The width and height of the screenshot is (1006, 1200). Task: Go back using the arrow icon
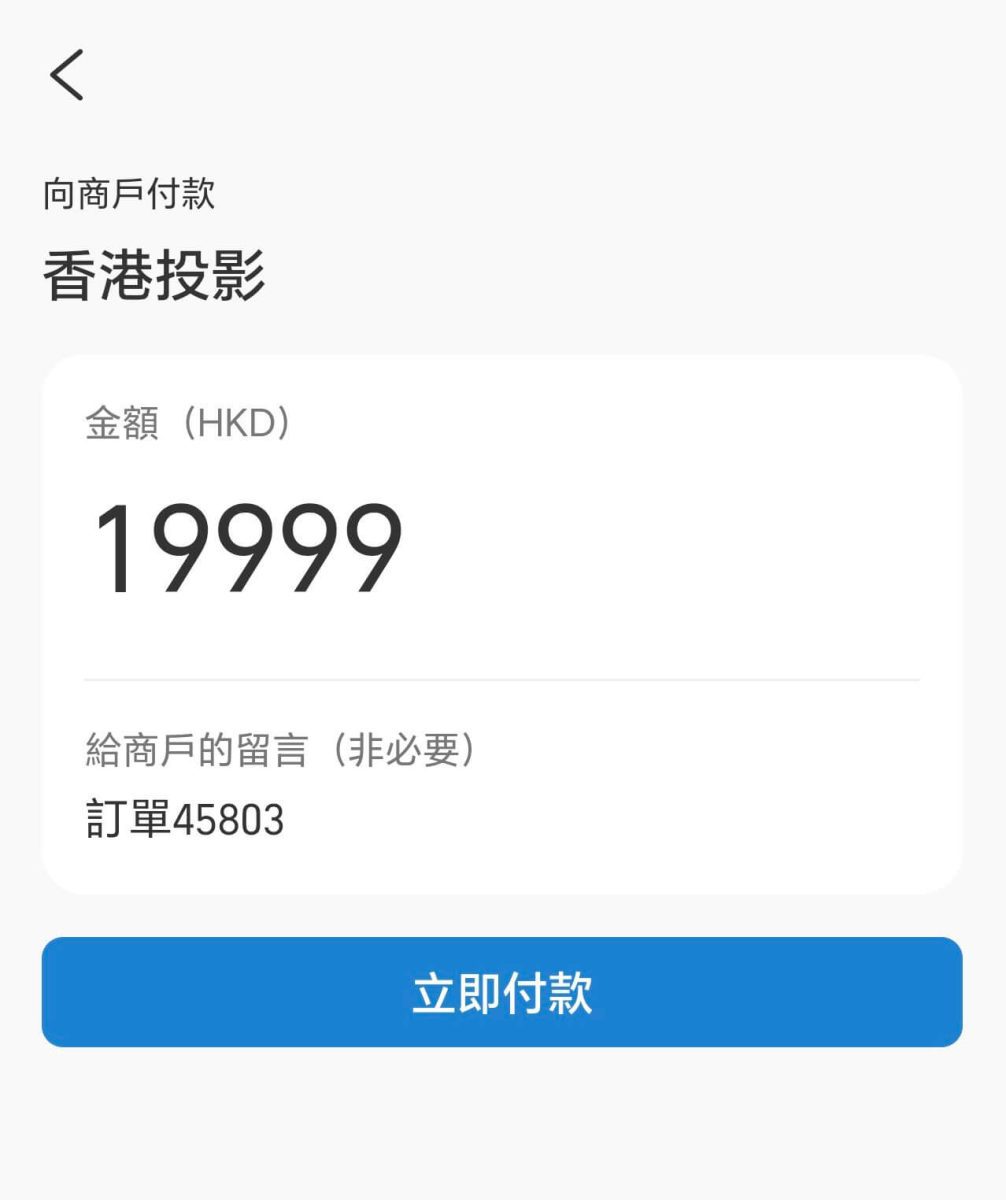(x=67, y=75)
